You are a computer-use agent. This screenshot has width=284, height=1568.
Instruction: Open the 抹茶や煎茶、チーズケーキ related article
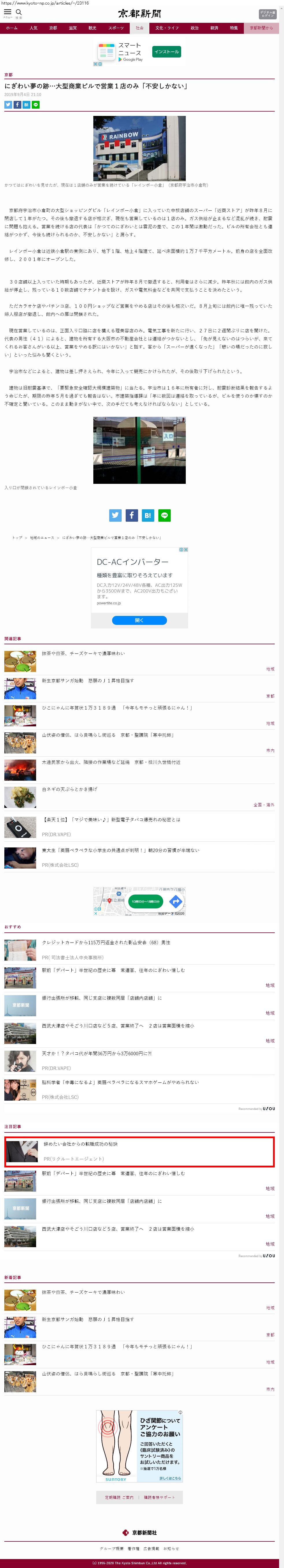click(x=83, y=653)
